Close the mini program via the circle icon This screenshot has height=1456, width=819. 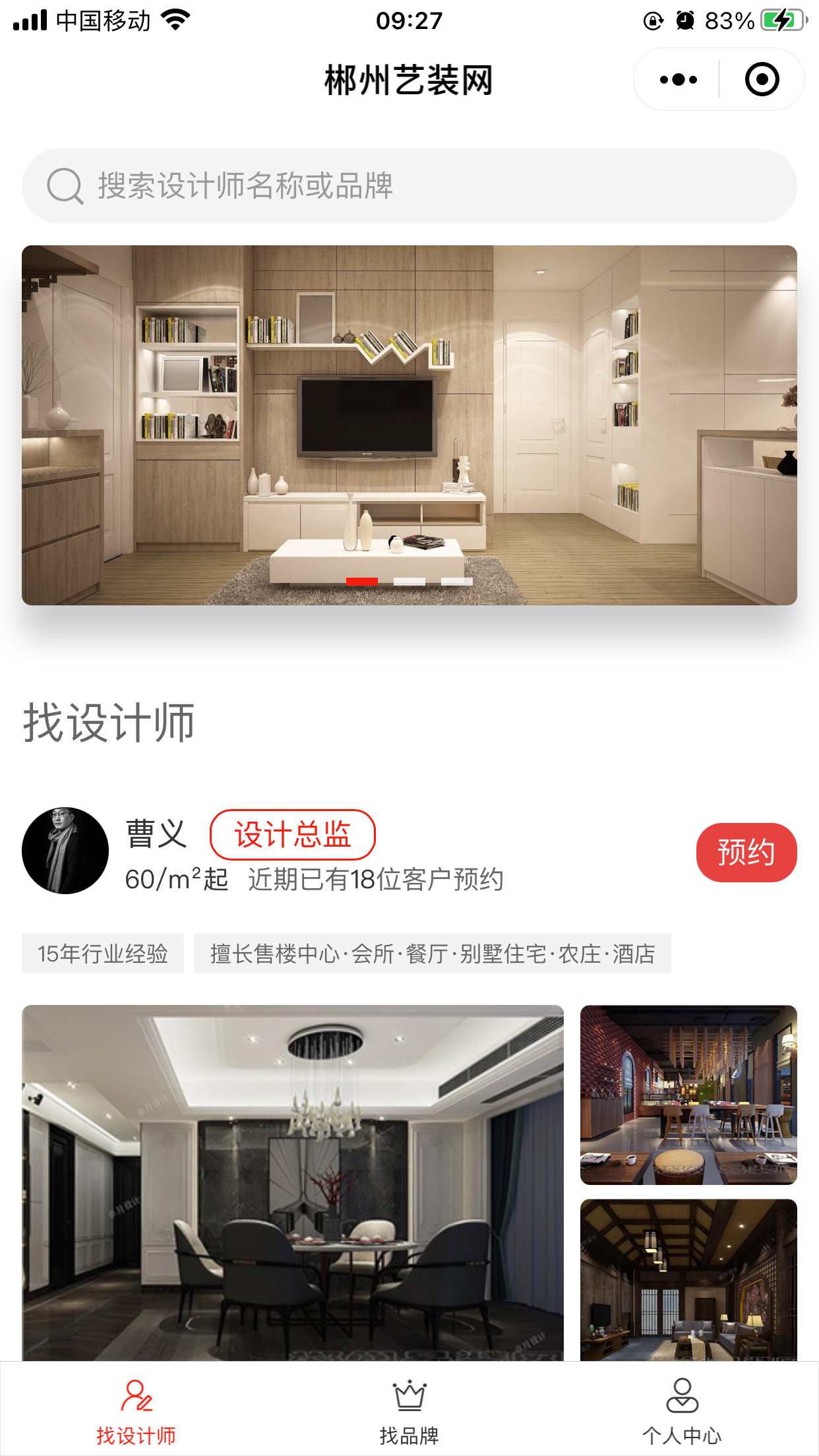coord(762,80)
